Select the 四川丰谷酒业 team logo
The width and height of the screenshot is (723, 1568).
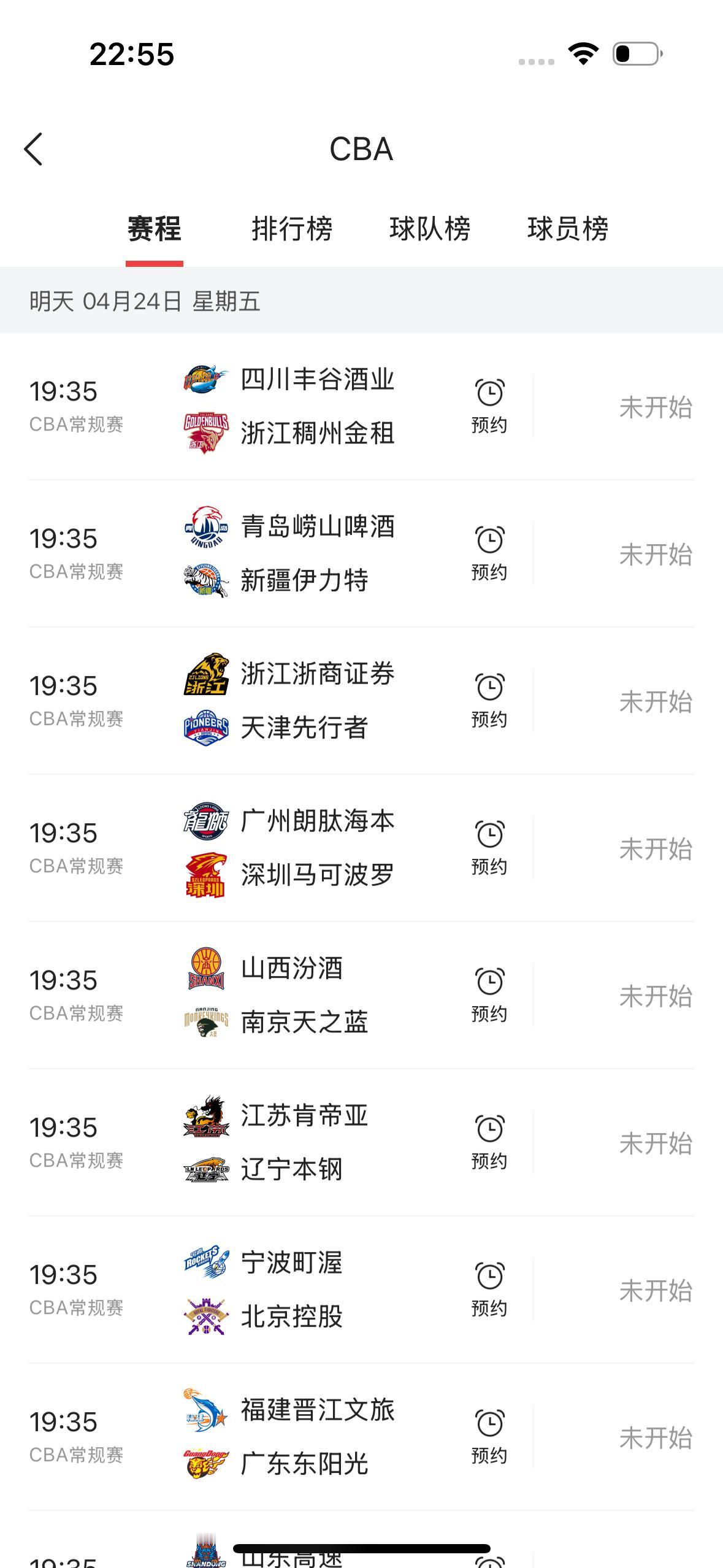[x=205, y=379]
